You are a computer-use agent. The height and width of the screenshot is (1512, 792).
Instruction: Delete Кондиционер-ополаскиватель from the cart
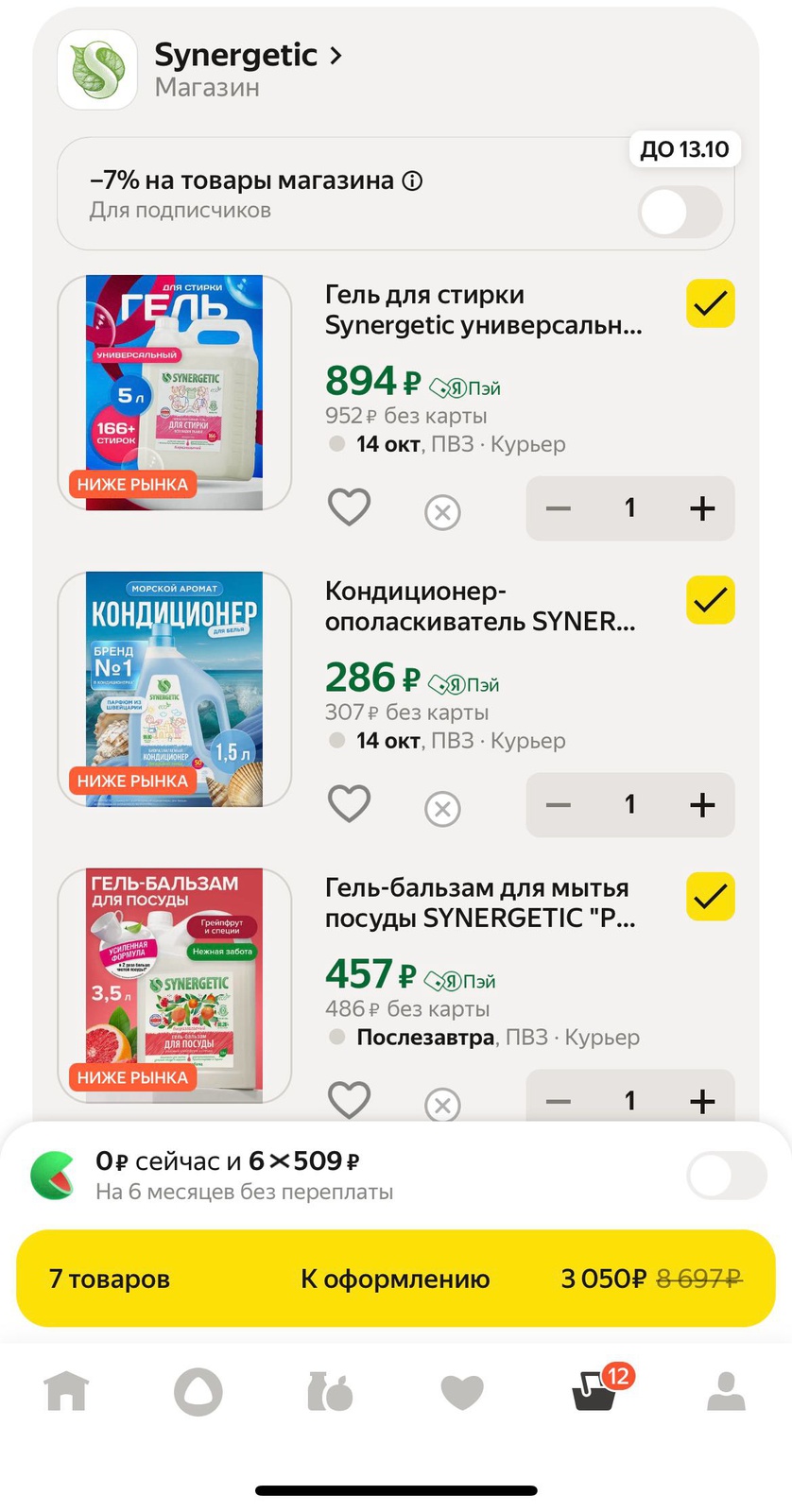442,809
